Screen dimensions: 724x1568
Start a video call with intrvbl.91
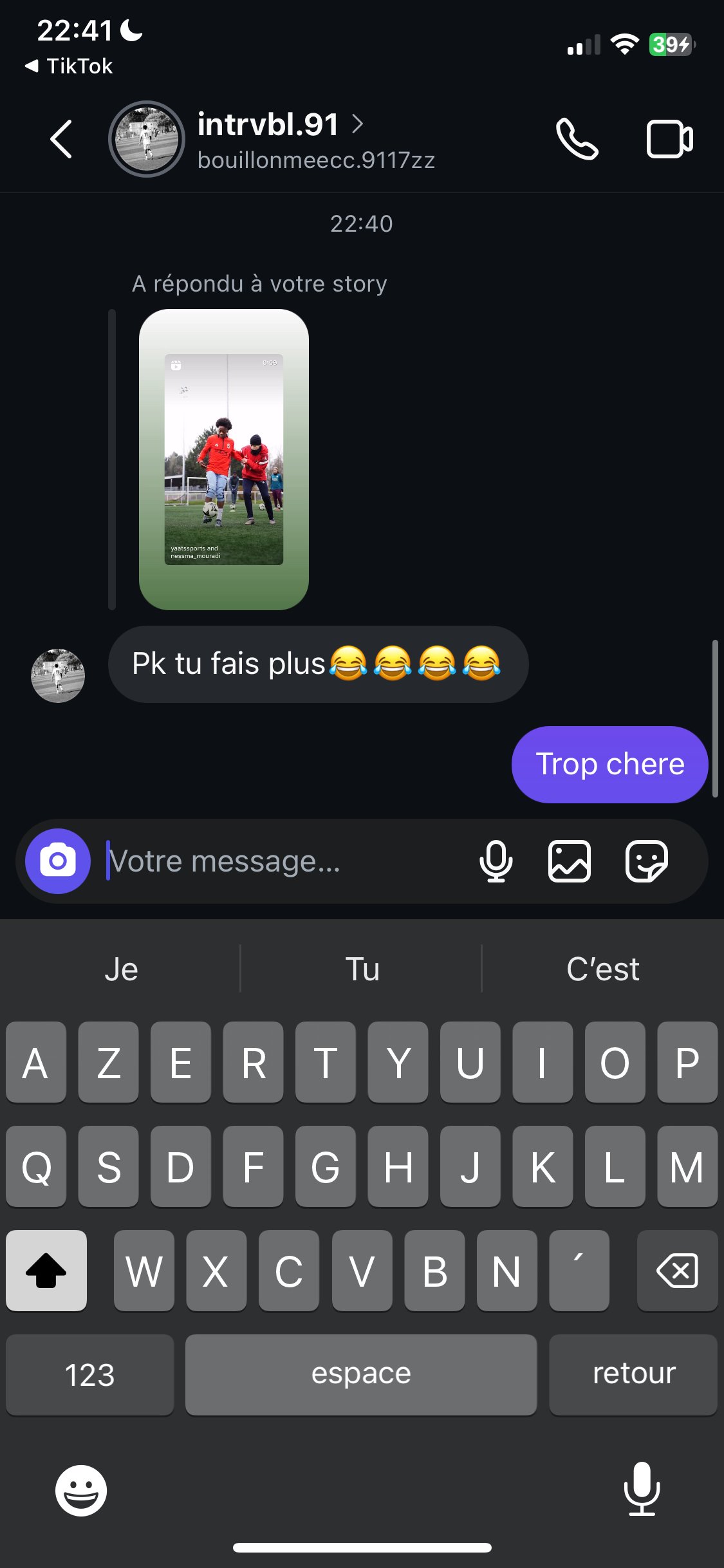pos(669,138)
